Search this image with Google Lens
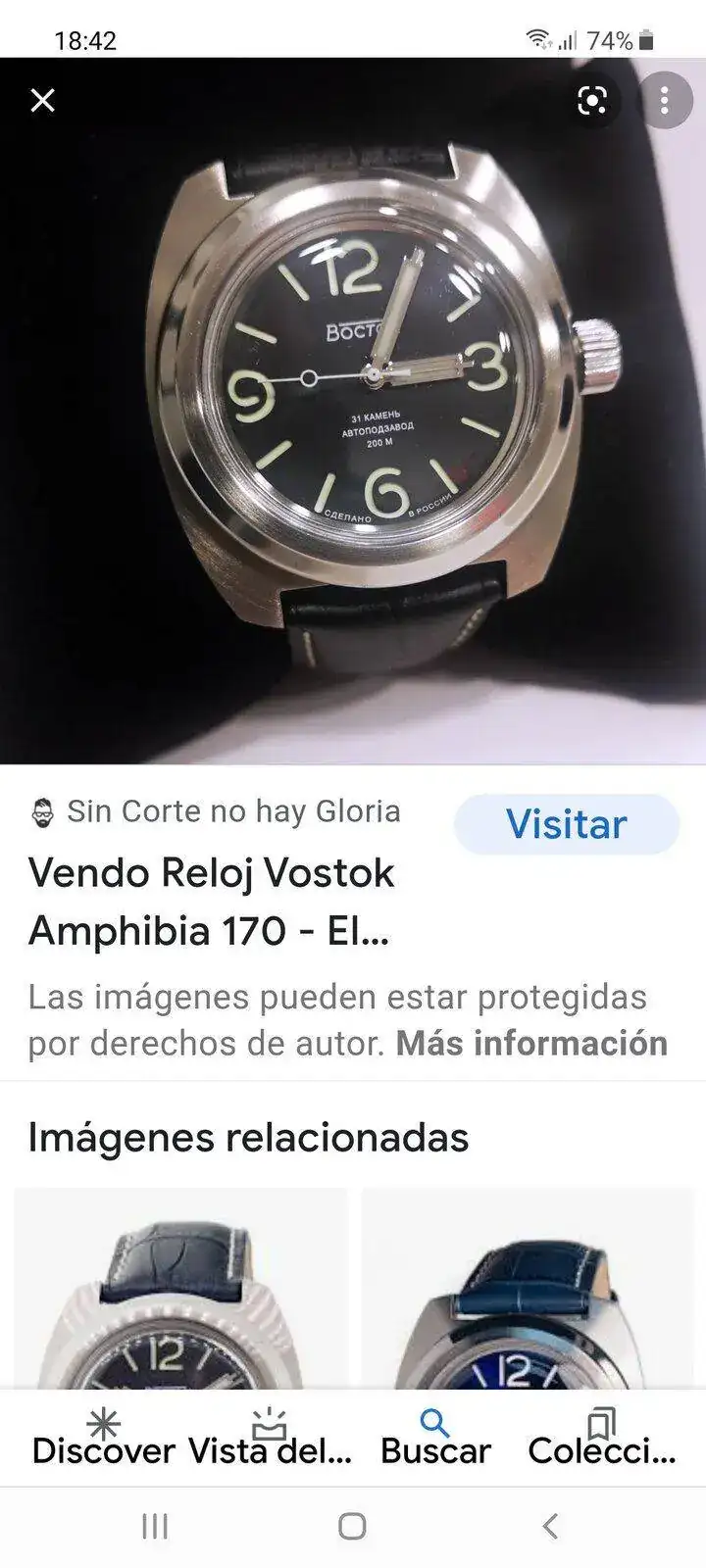This screenshot has height=1568, width=706. 592,100
